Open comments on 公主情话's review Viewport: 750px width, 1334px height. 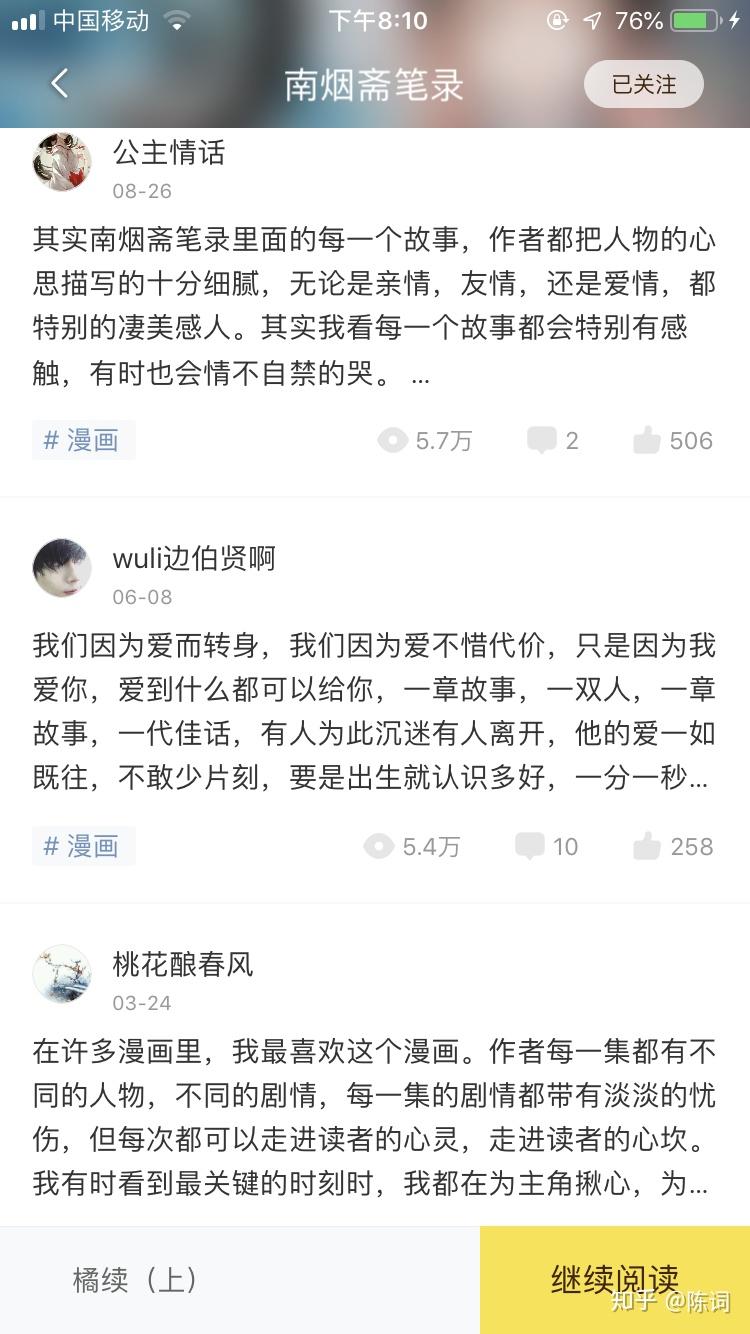coord(553,440)
